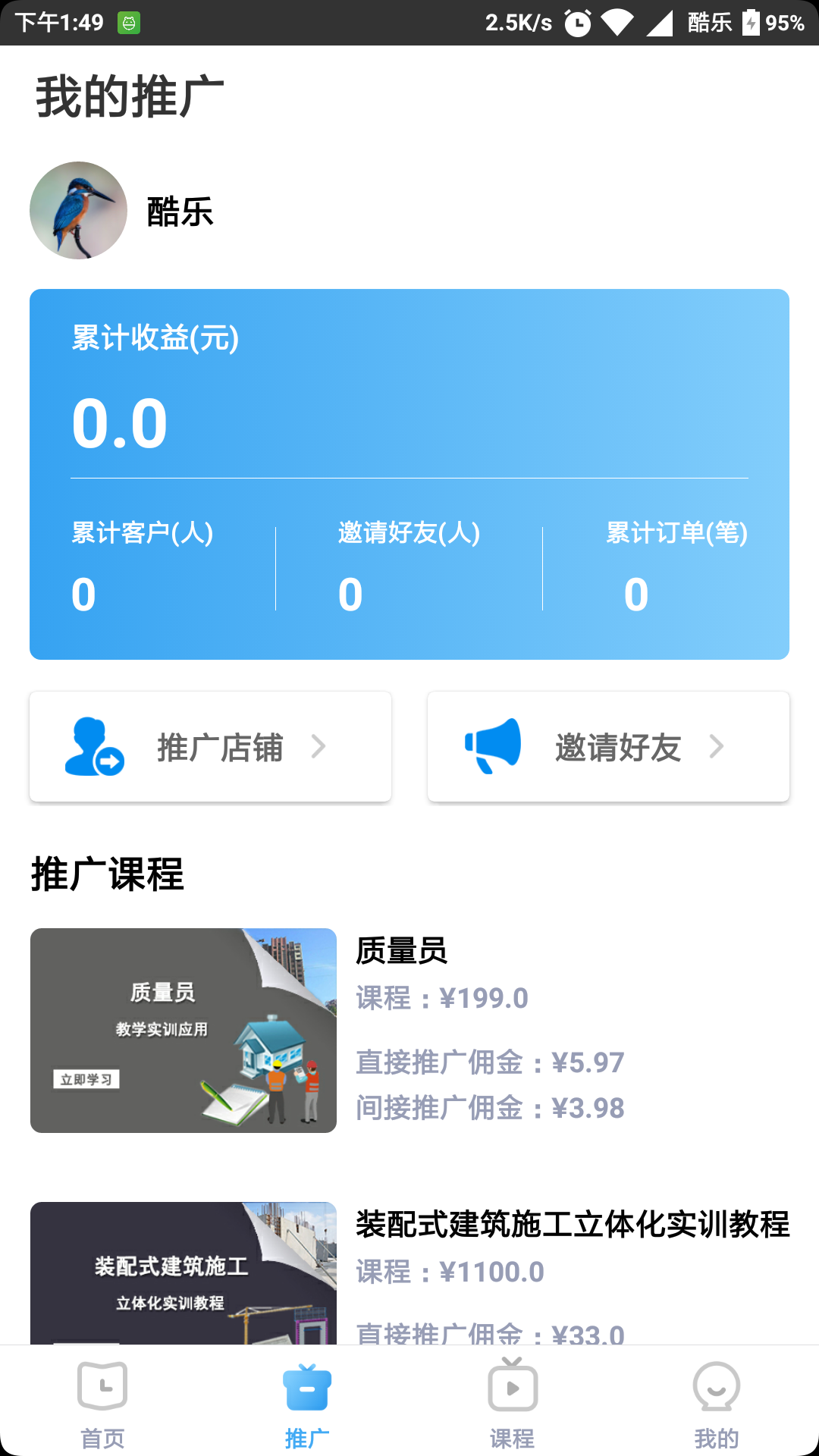Tap the kingfisher profile avatar
Viewport: 819px width, 1456px height.
point(77,210)
